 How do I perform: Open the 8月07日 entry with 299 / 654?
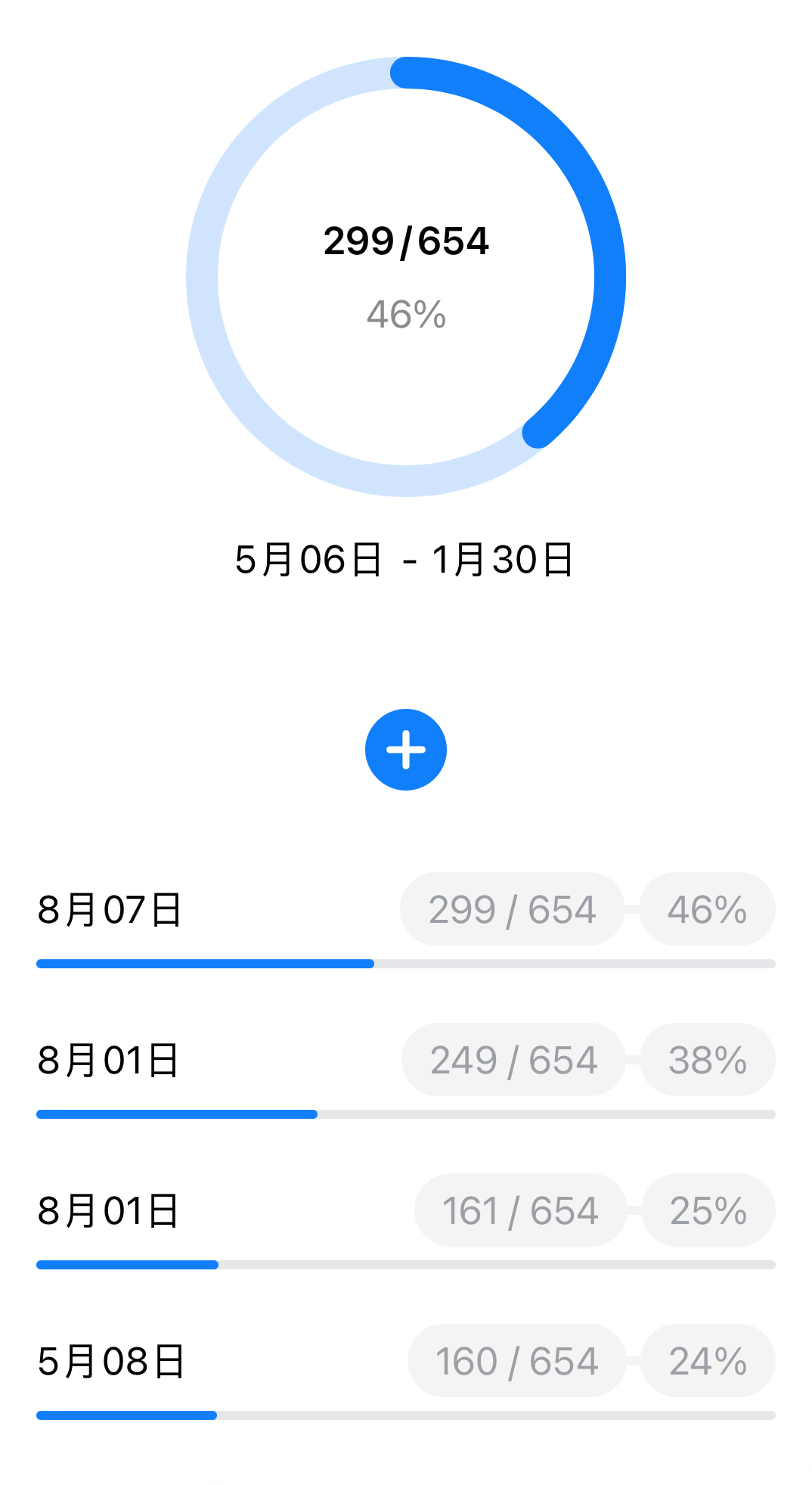(x=406, y=919)
